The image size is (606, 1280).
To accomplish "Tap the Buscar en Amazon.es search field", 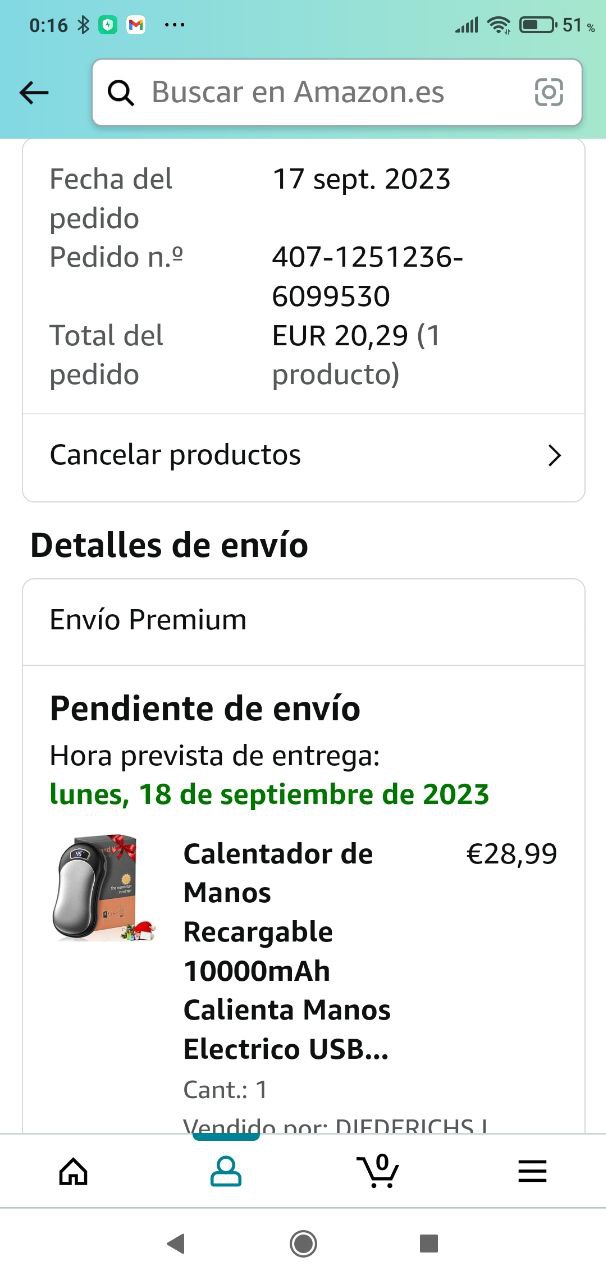I will [320, 93].
